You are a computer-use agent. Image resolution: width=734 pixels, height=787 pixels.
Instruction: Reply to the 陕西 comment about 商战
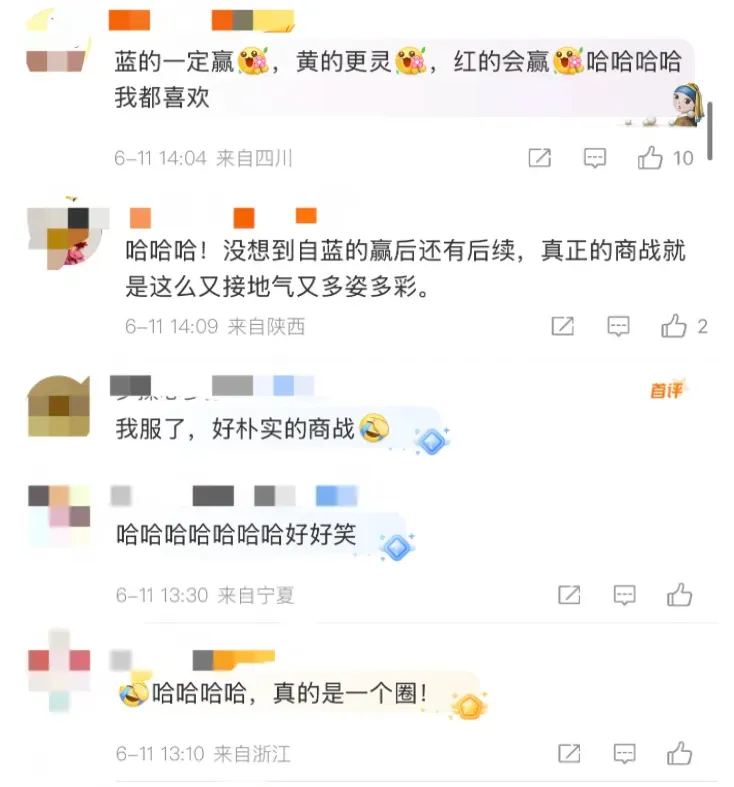point(619,326)
